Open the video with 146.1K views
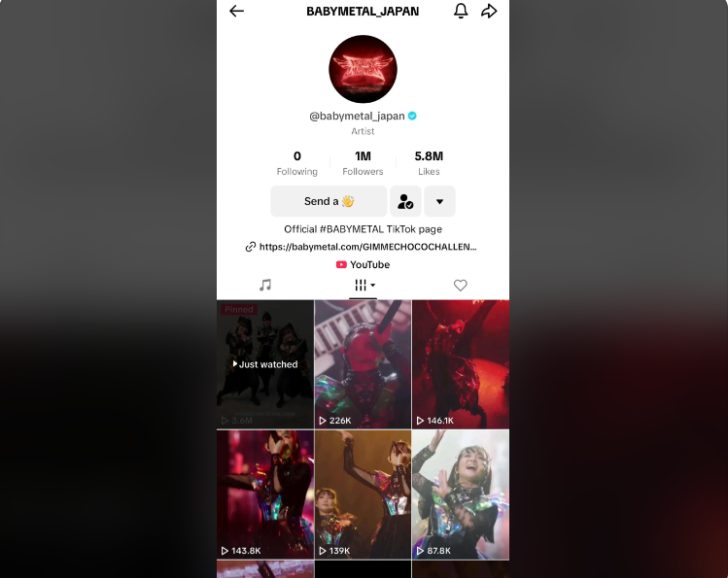 click(460, 364)
